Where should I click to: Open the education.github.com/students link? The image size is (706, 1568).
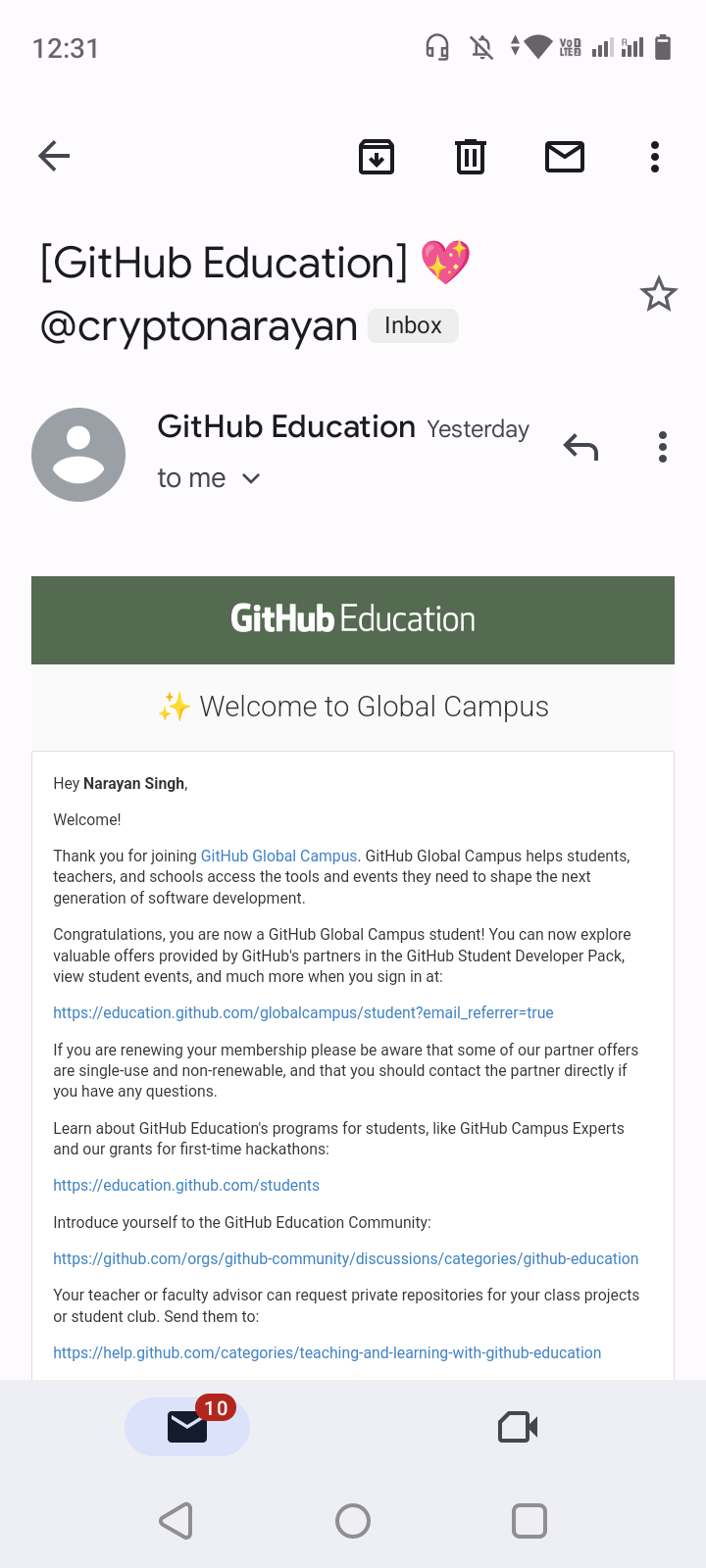pyautogui.click(x=186, y=1185)
